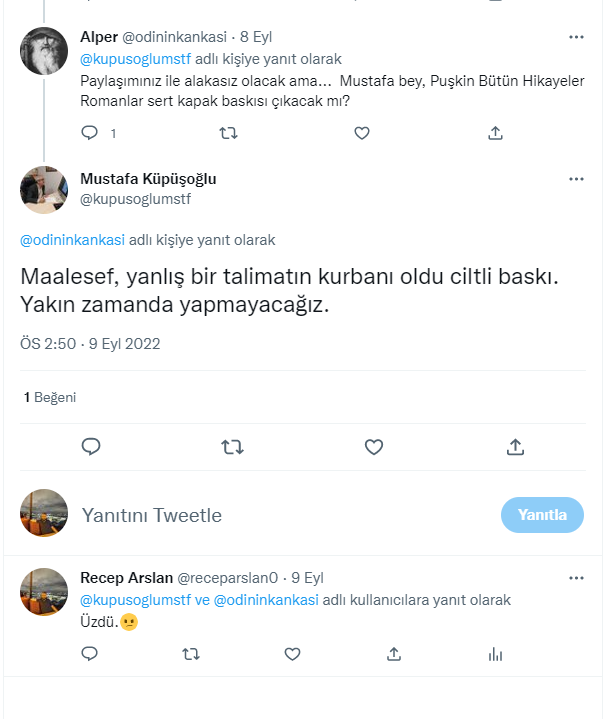Open overflow menu on Recep Arslan's reply
This screenshot has height=719, width=612.
point(576,578)
